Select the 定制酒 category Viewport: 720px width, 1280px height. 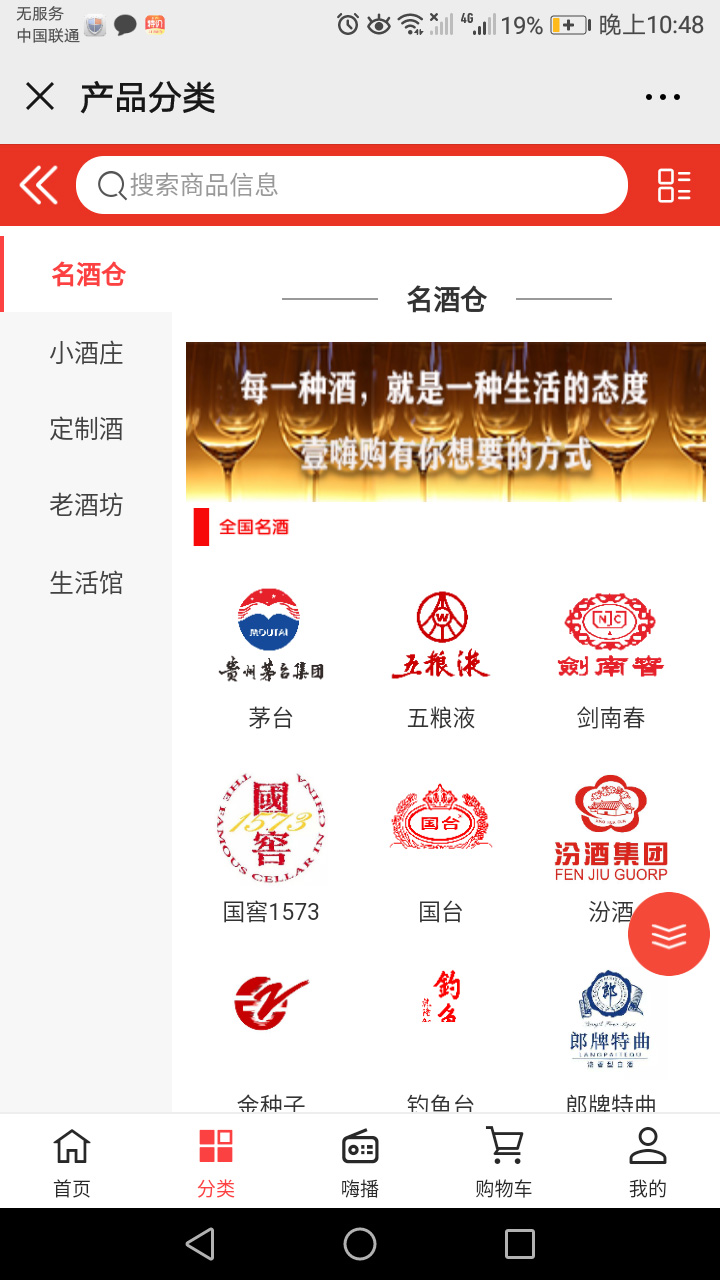click(86, 429)
